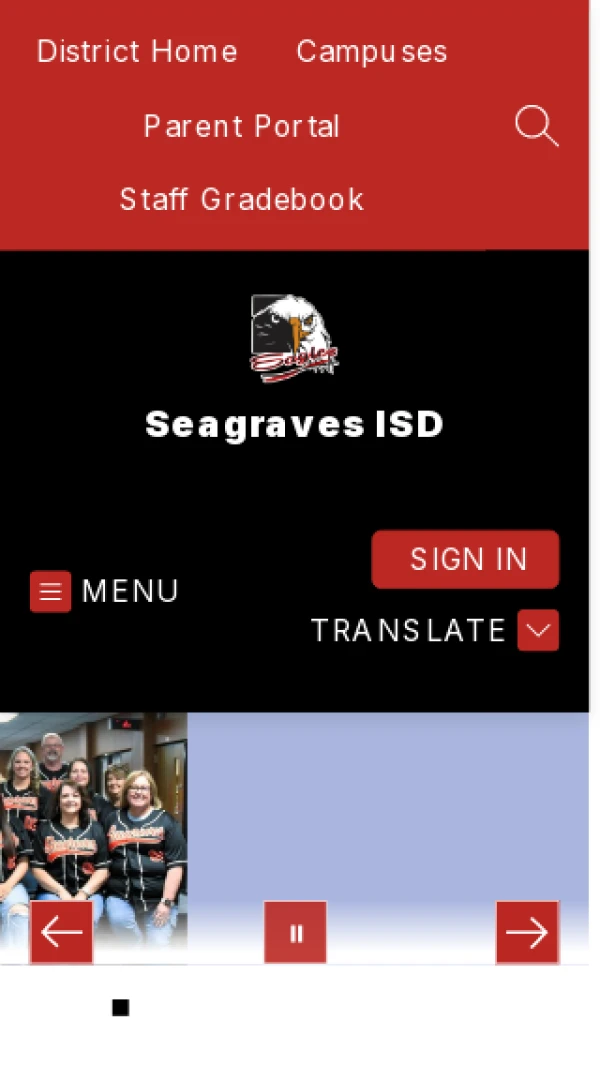Pause the slideshow
The width and height of the screenshot is (600, 1065).
(295, 932)
